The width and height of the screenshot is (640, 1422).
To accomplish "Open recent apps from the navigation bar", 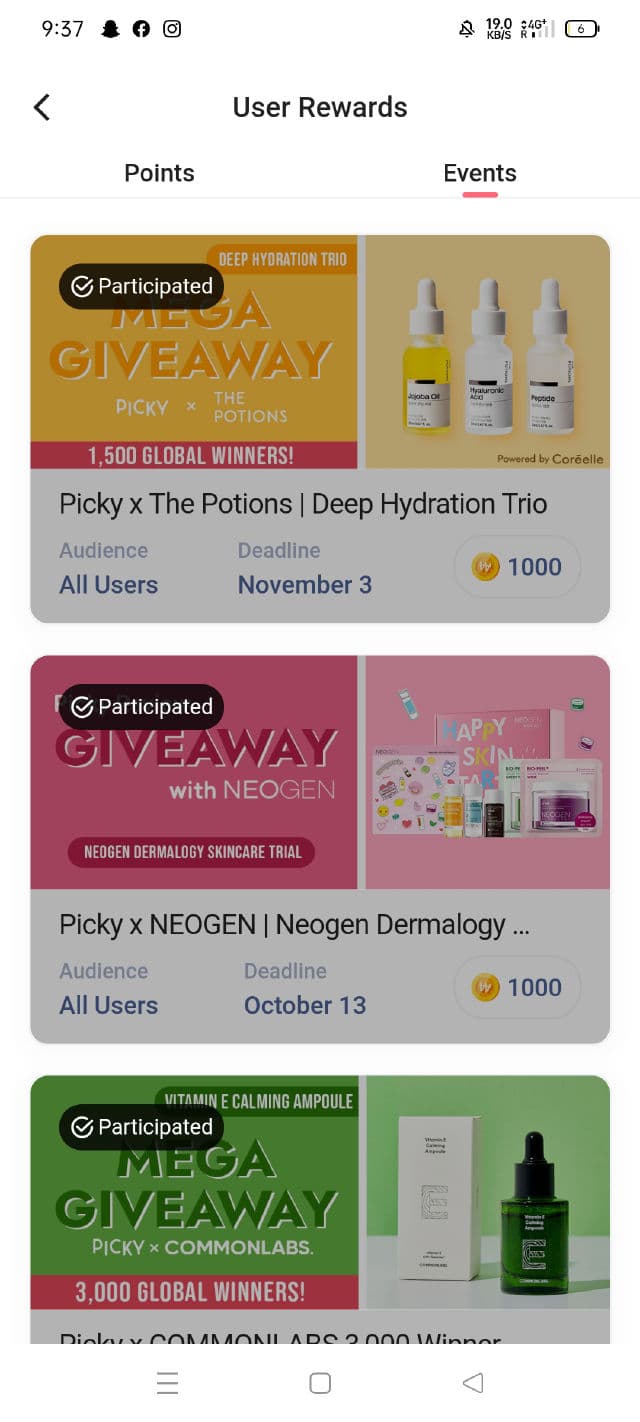I will tap(168, 1383).
